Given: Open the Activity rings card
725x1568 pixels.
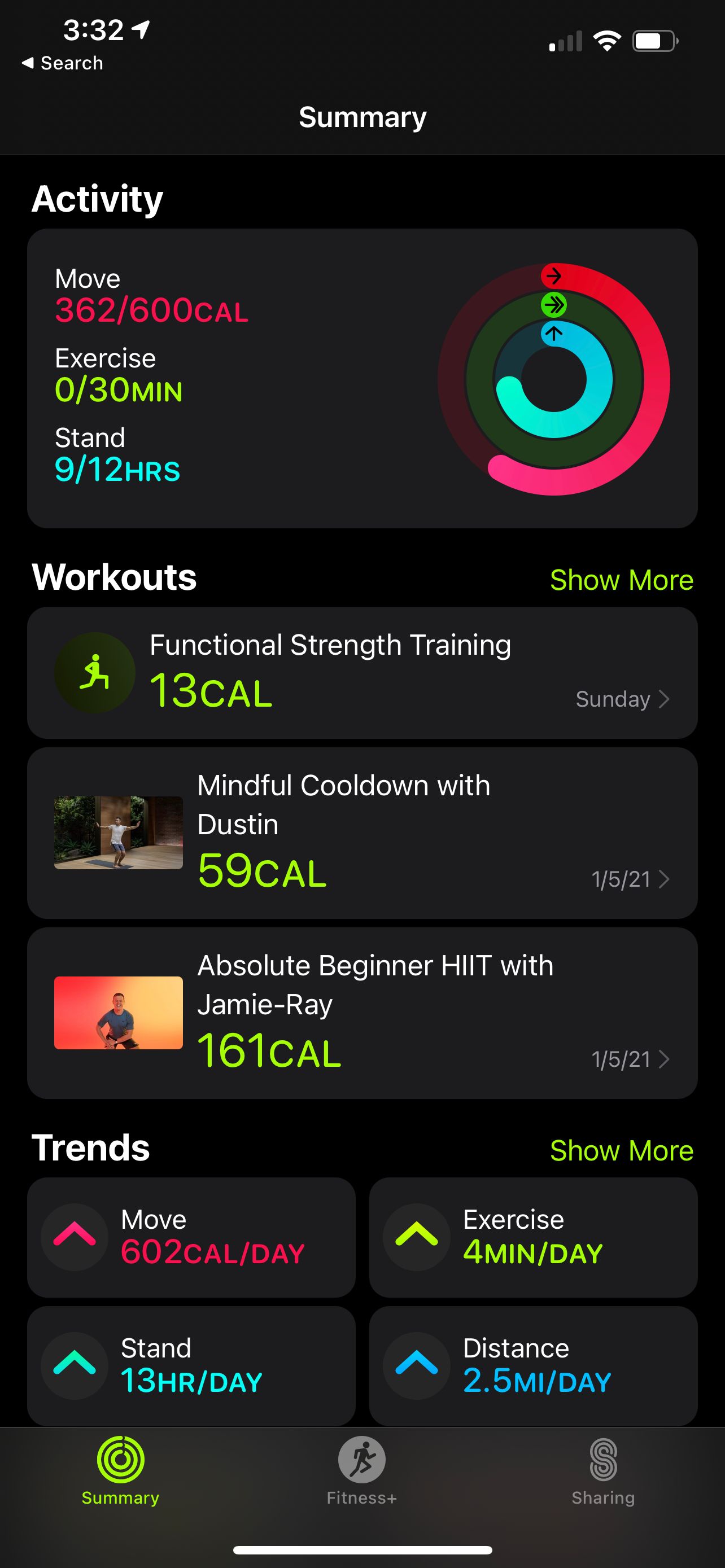Looking at the screenshot, I should pos(362,378).
